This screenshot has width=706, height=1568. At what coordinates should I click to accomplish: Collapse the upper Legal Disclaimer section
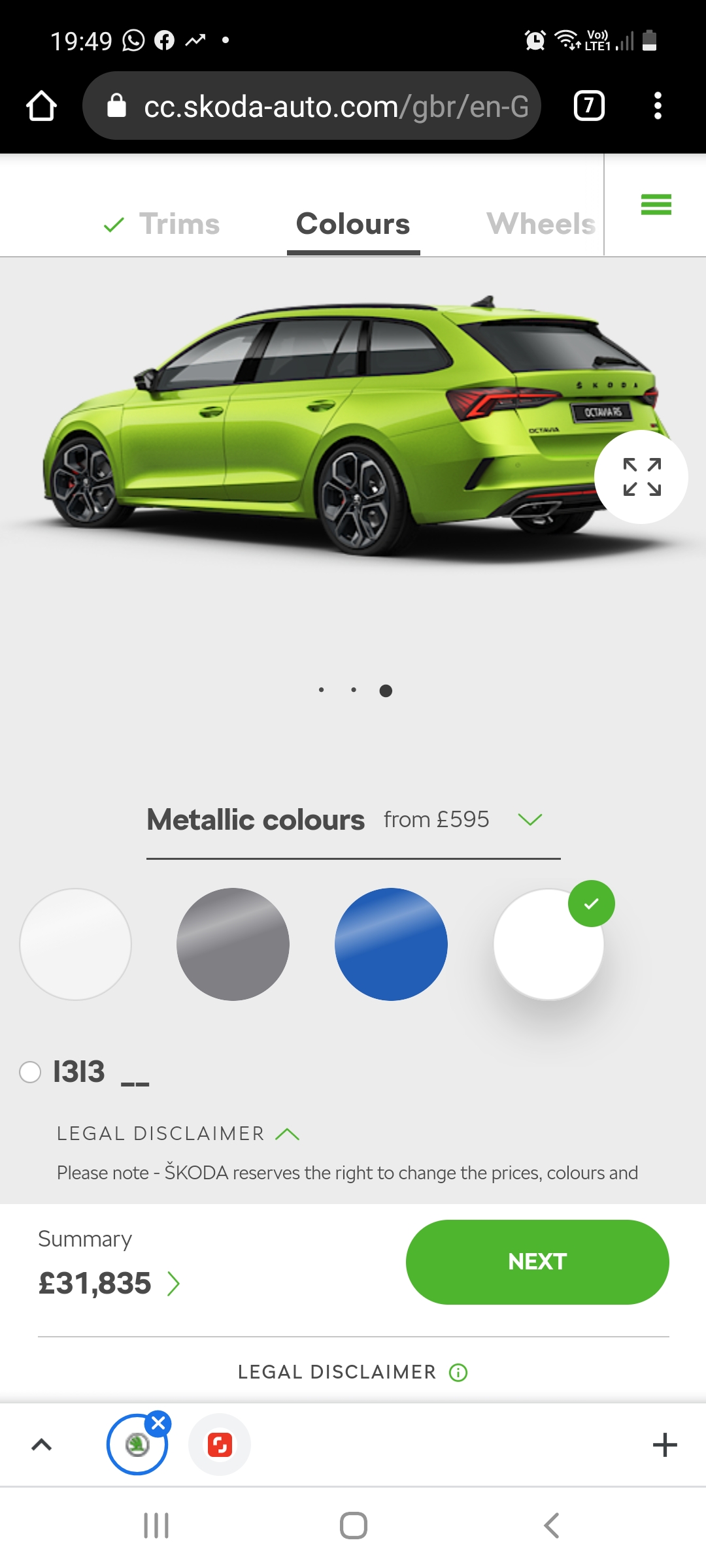(287, 1134)
